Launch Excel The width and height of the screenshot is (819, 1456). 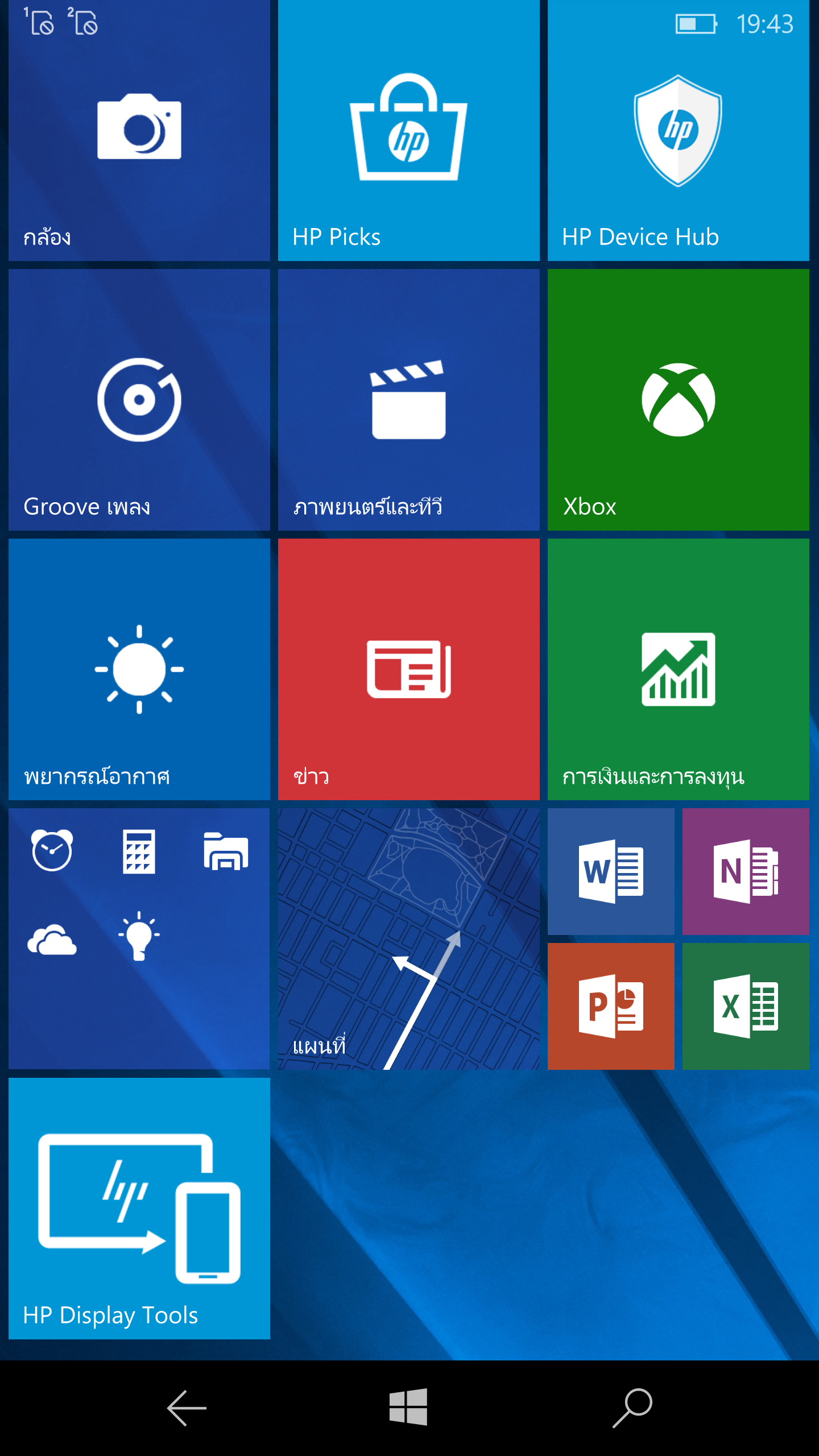pos(746,1006)
